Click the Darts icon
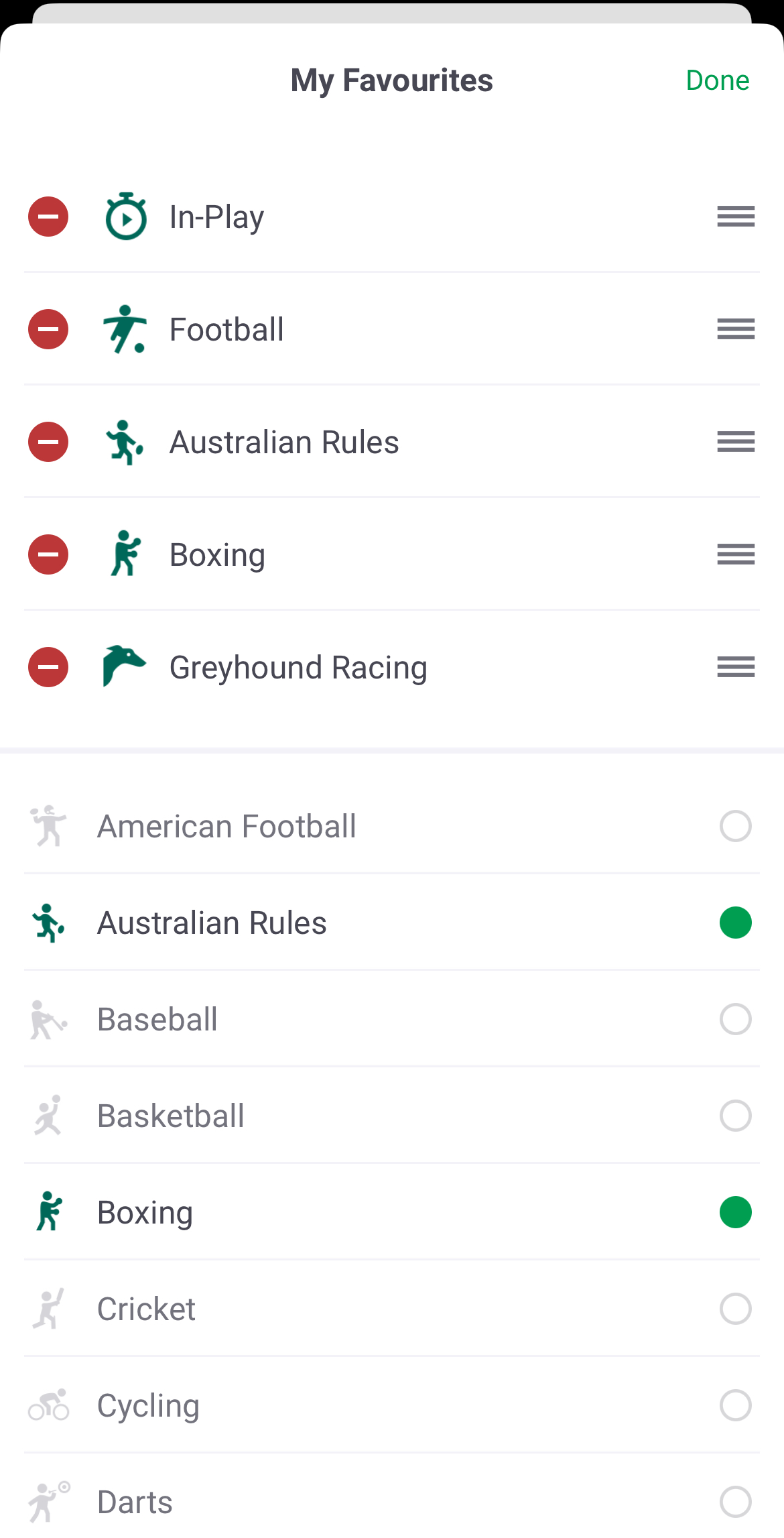 48,1502
